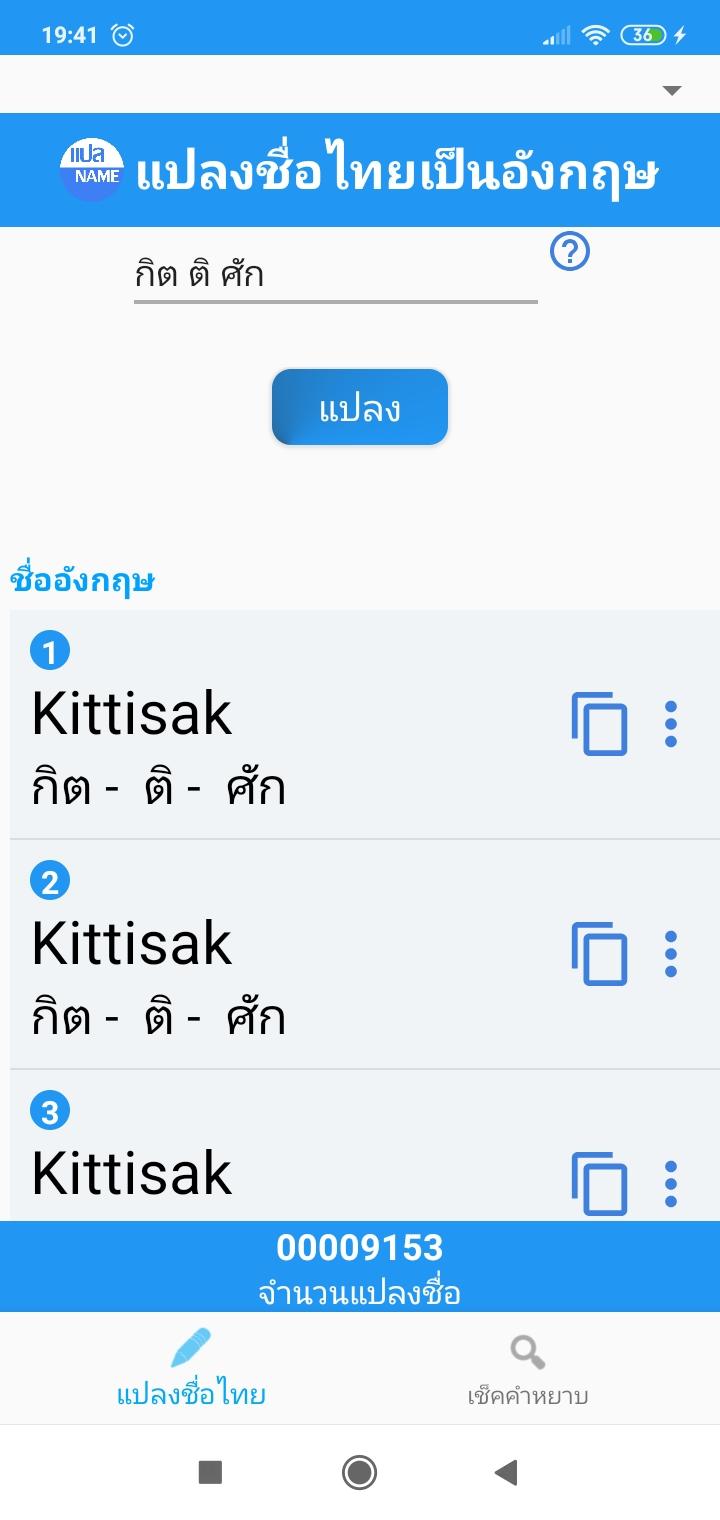
Task: Open more options for result 3
Action: [x=671, y=1184]
